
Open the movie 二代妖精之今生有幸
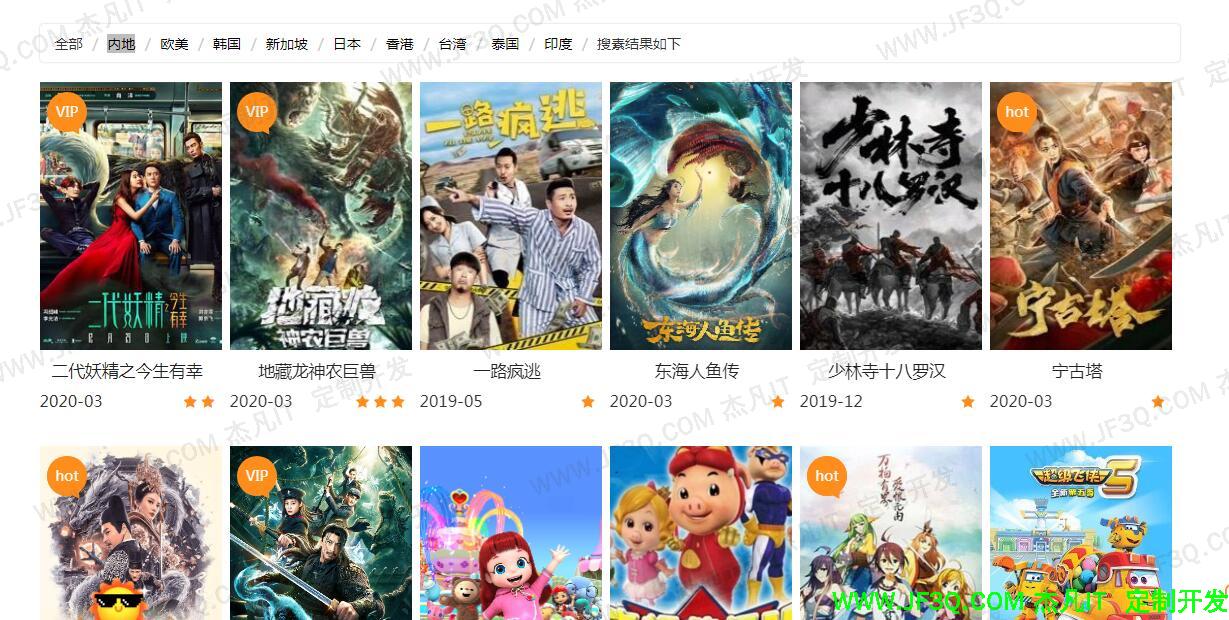click(130, 216)
